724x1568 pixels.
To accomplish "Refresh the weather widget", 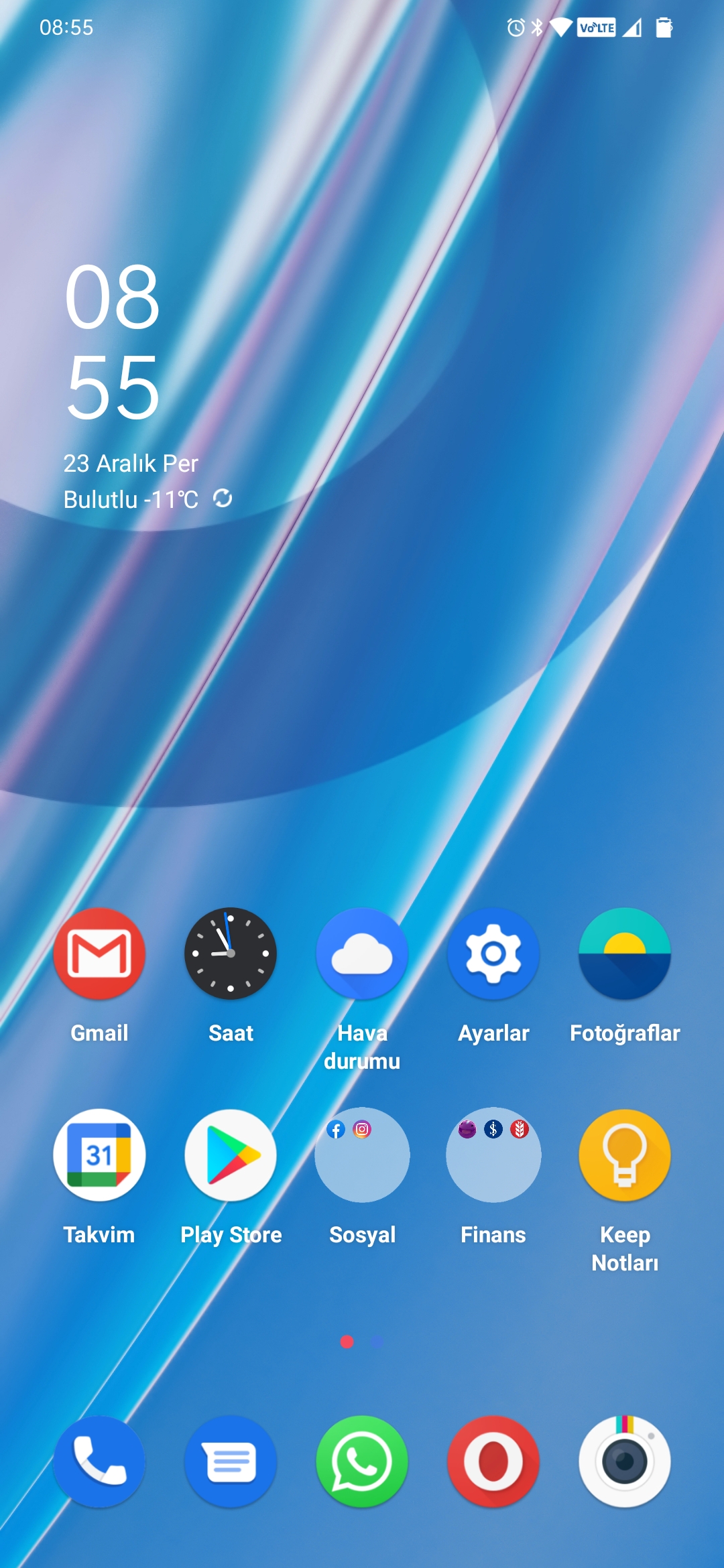I will point(223,499).
